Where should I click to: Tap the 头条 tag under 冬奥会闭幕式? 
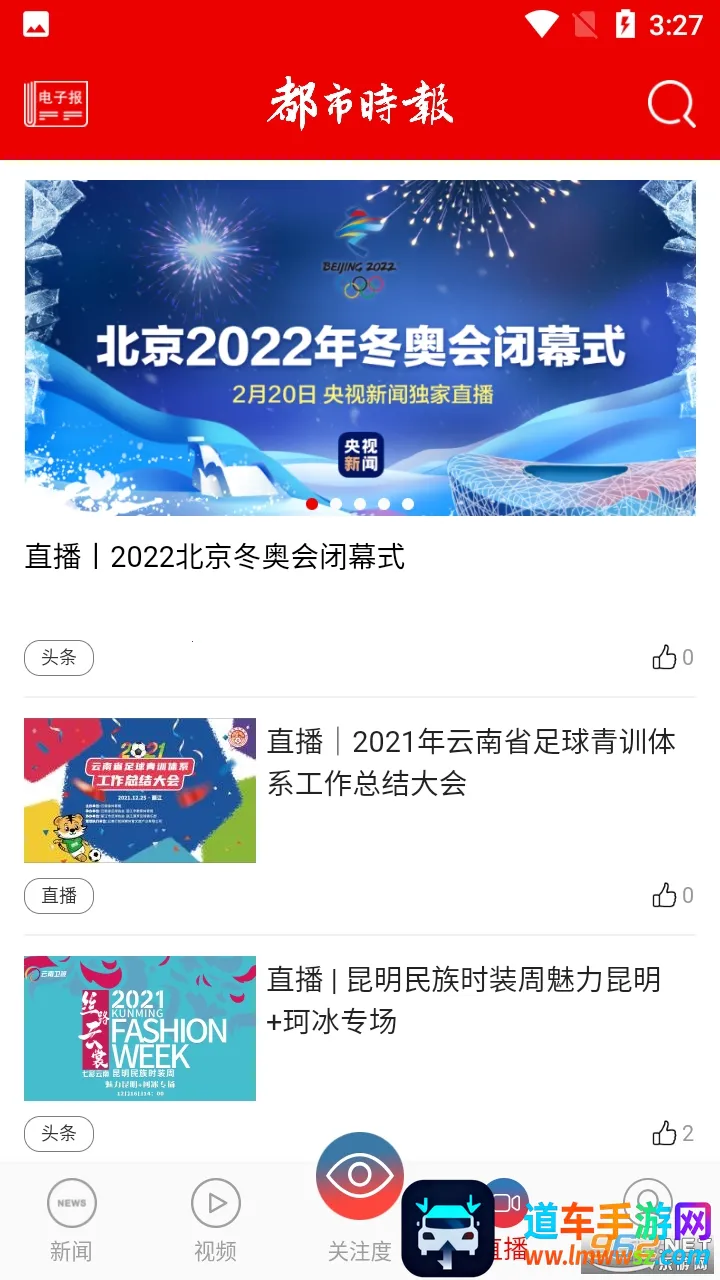pyautogui.click(x=59, y=657)
